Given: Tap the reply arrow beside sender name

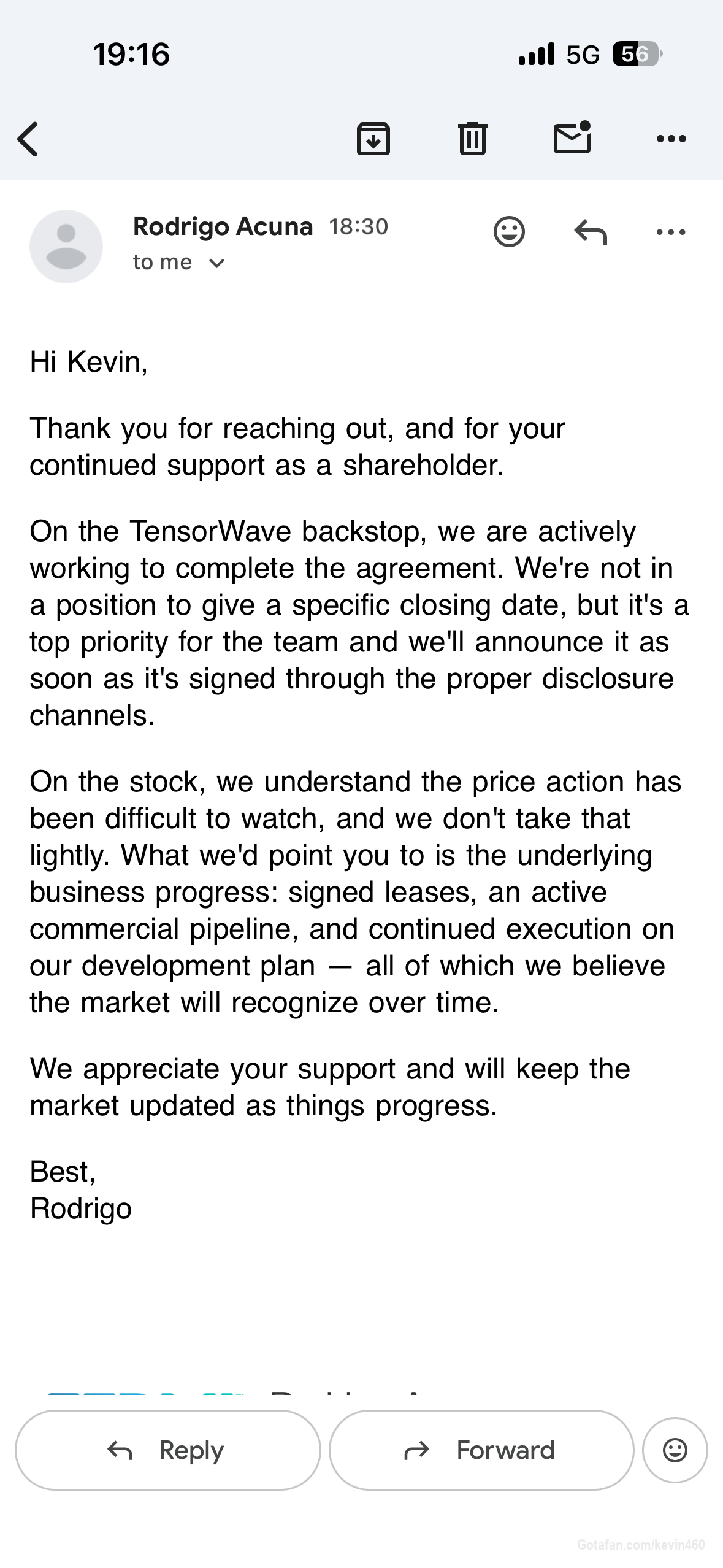Looking at the screenshot, I should (x=591, y=232).
